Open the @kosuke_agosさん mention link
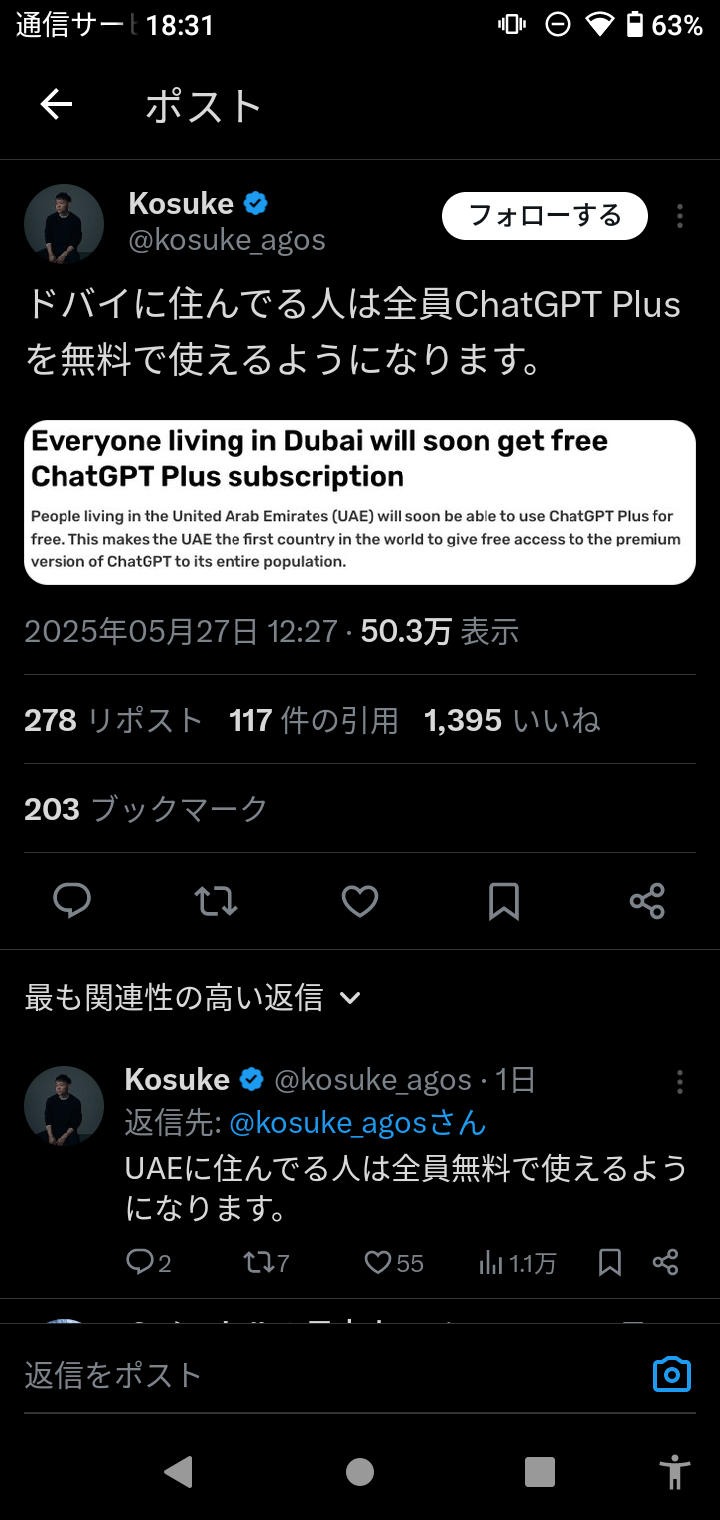Viewport: 720px width, 1520px height. [357, 1123]
